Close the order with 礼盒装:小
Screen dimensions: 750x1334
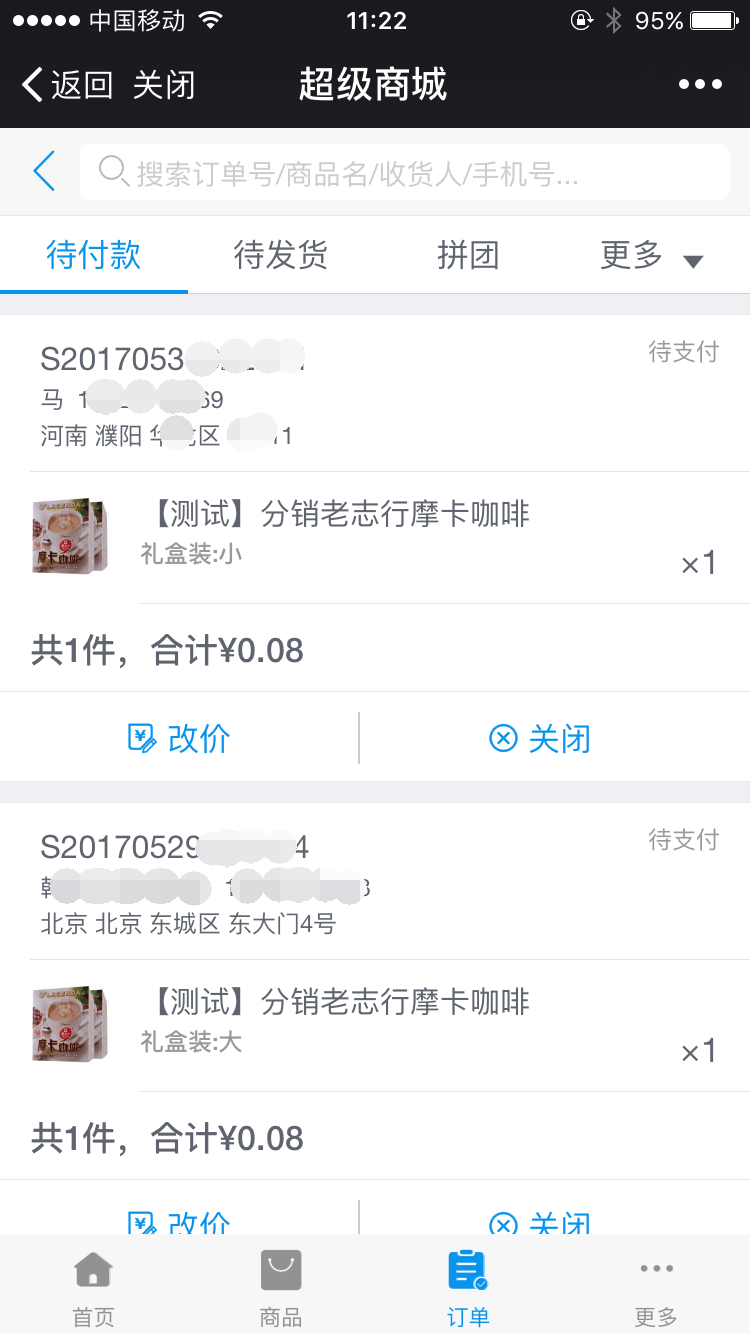click(540, 738)
